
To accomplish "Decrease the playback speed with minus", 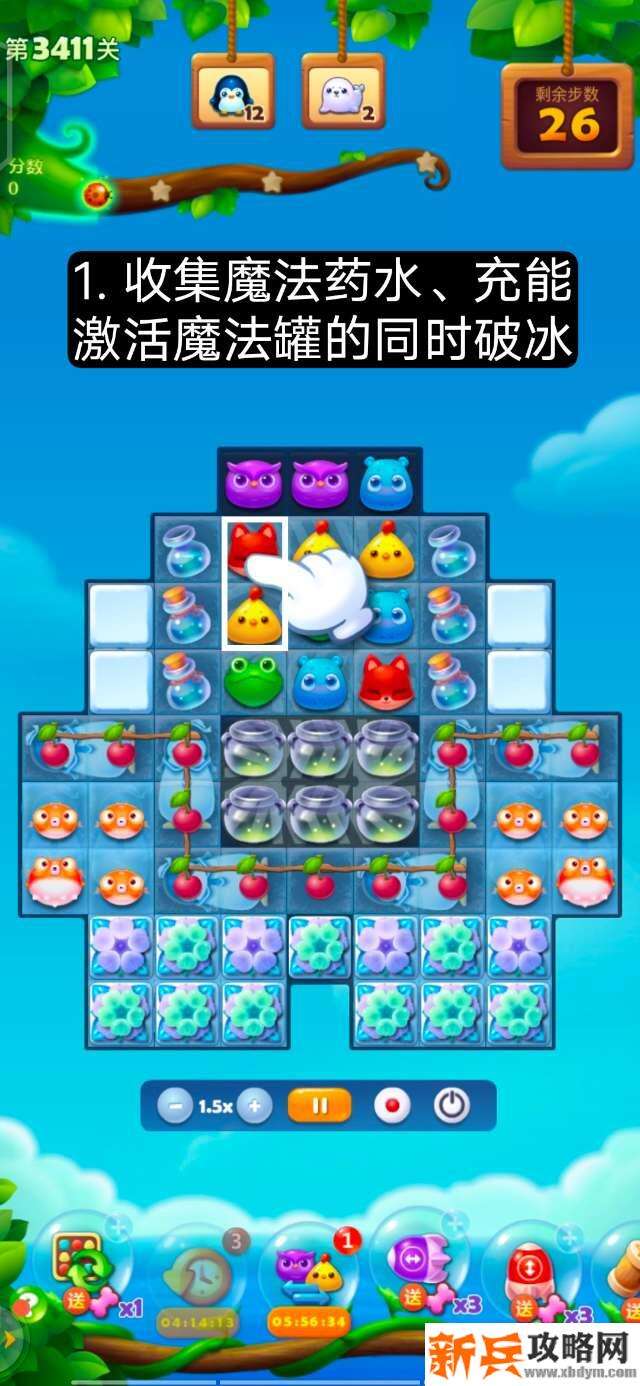I will click(x=176, y=1106).
